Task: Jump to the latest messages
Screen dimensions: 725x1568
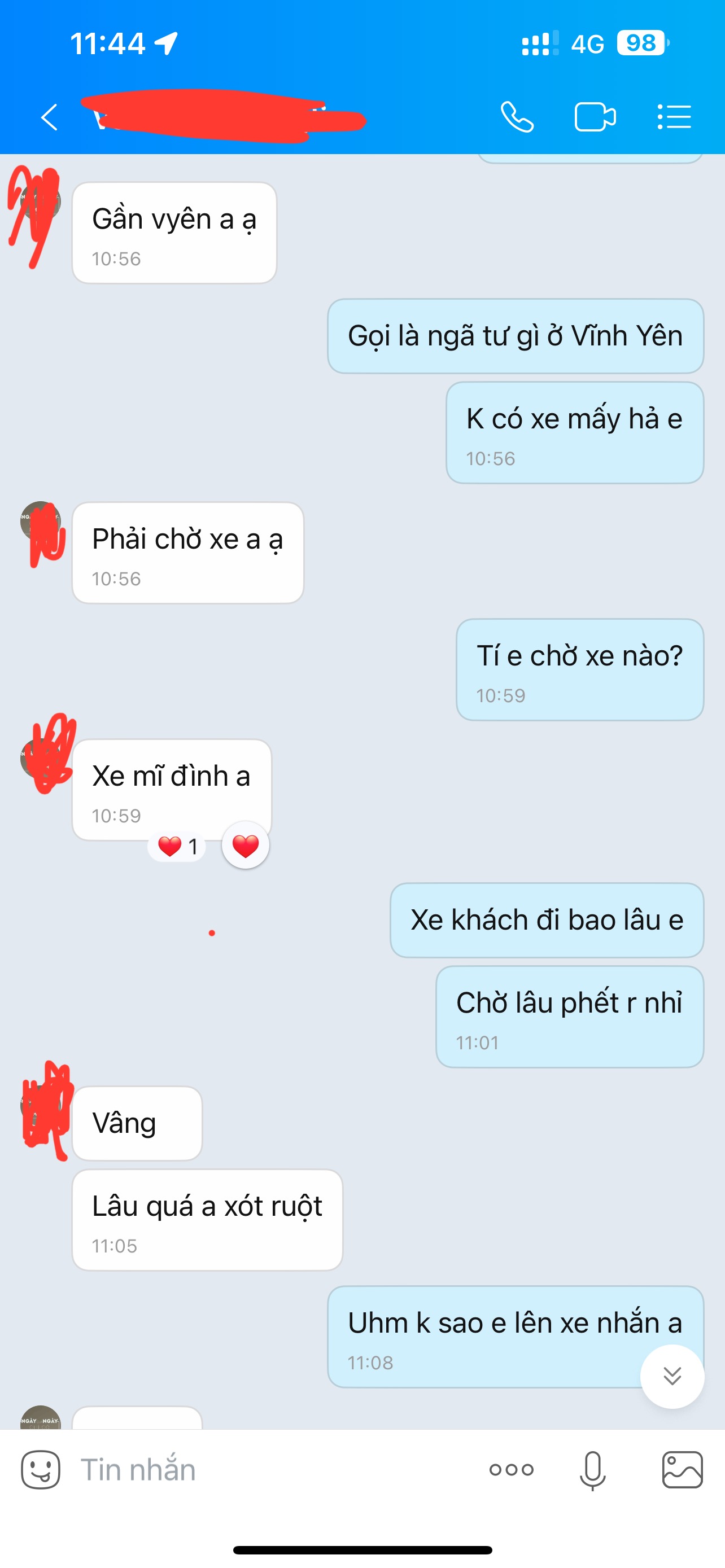Action: (672, 1376)
